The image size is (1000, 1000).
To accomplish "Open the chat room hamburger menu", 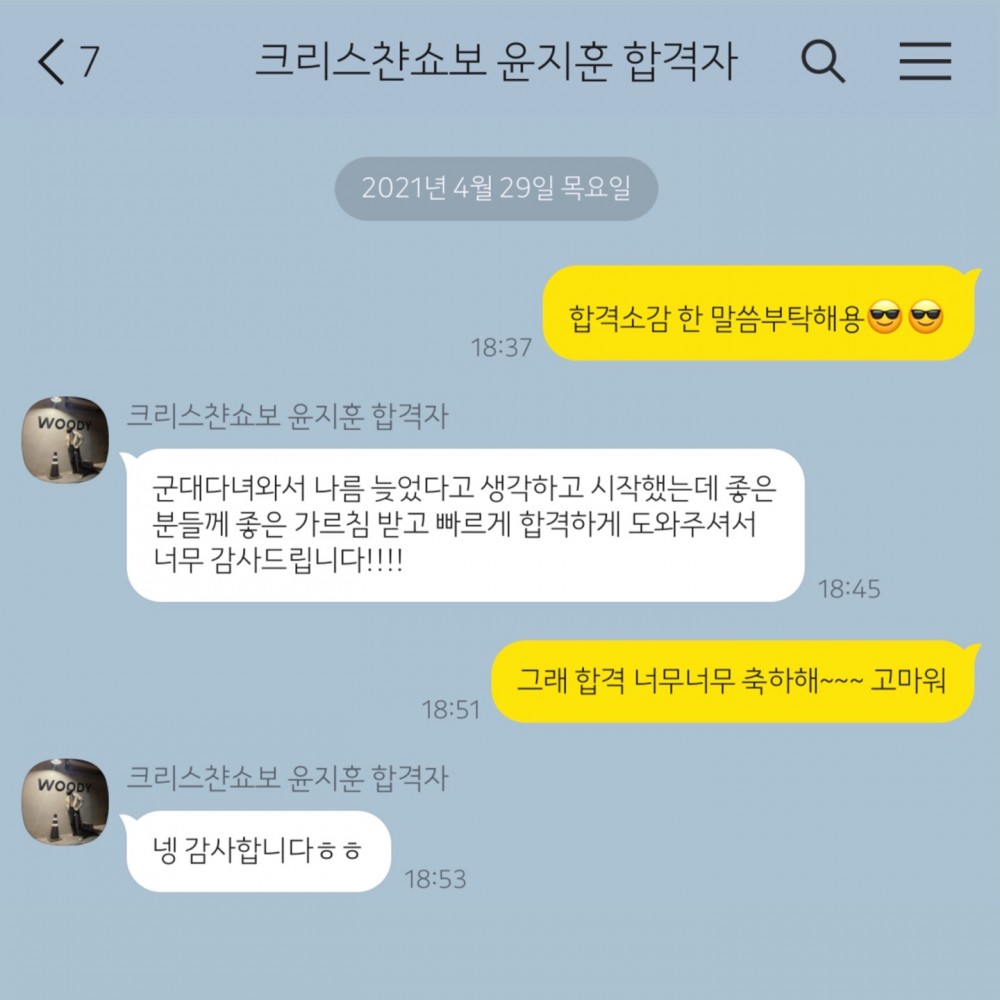I will [x=924, y=63].
